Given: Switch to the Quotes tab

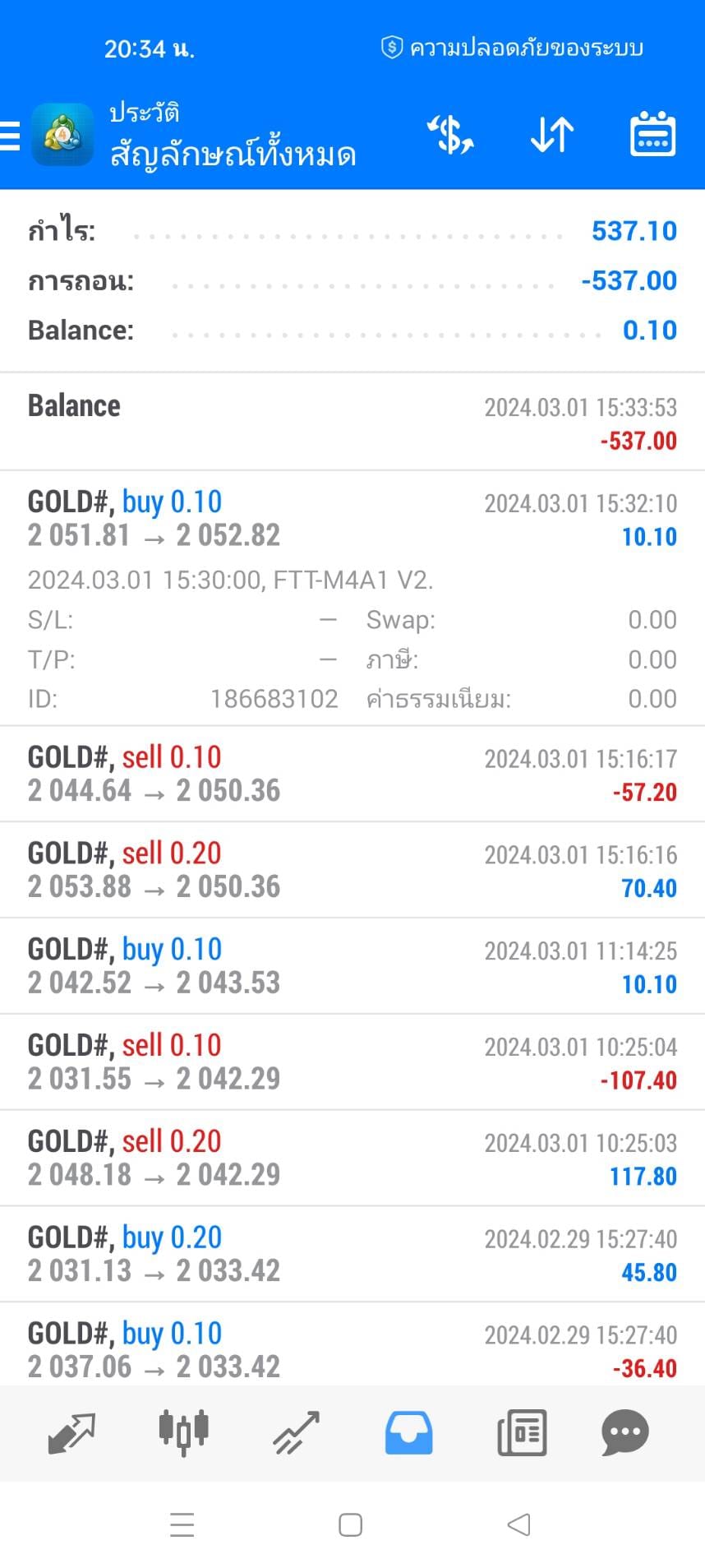Looking at the screenshot, I should pyautogui.click(x=71, y=1433).
